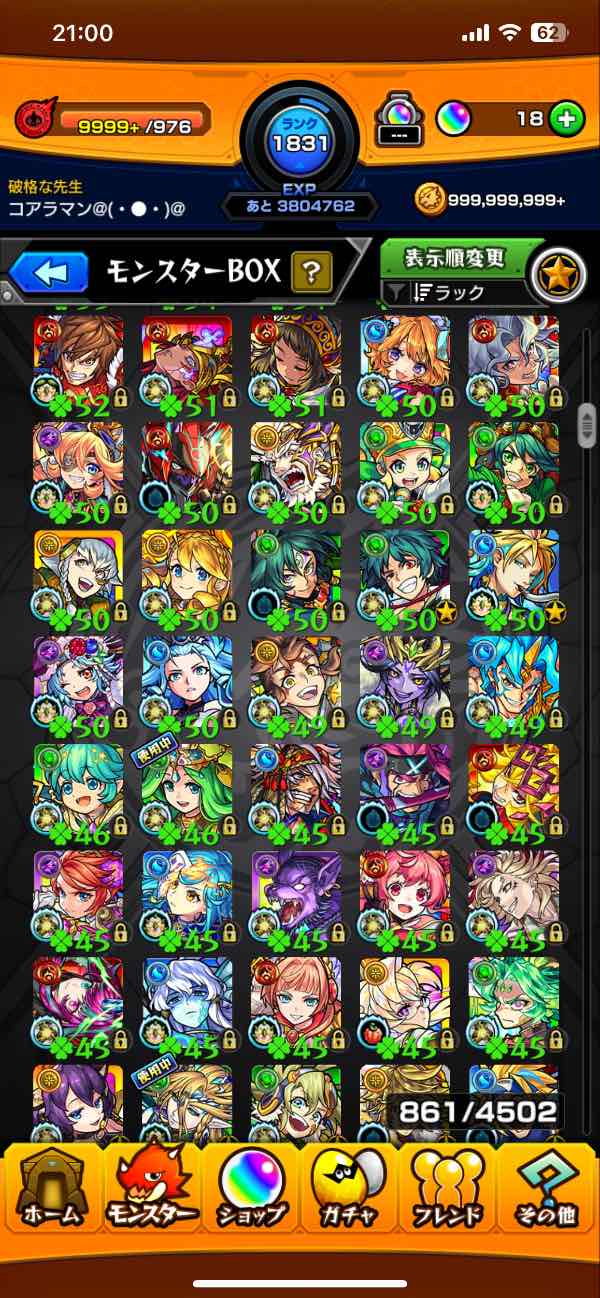
Task: Select the purple wolf monster with luck 45
Action: [x=296, y=897]
